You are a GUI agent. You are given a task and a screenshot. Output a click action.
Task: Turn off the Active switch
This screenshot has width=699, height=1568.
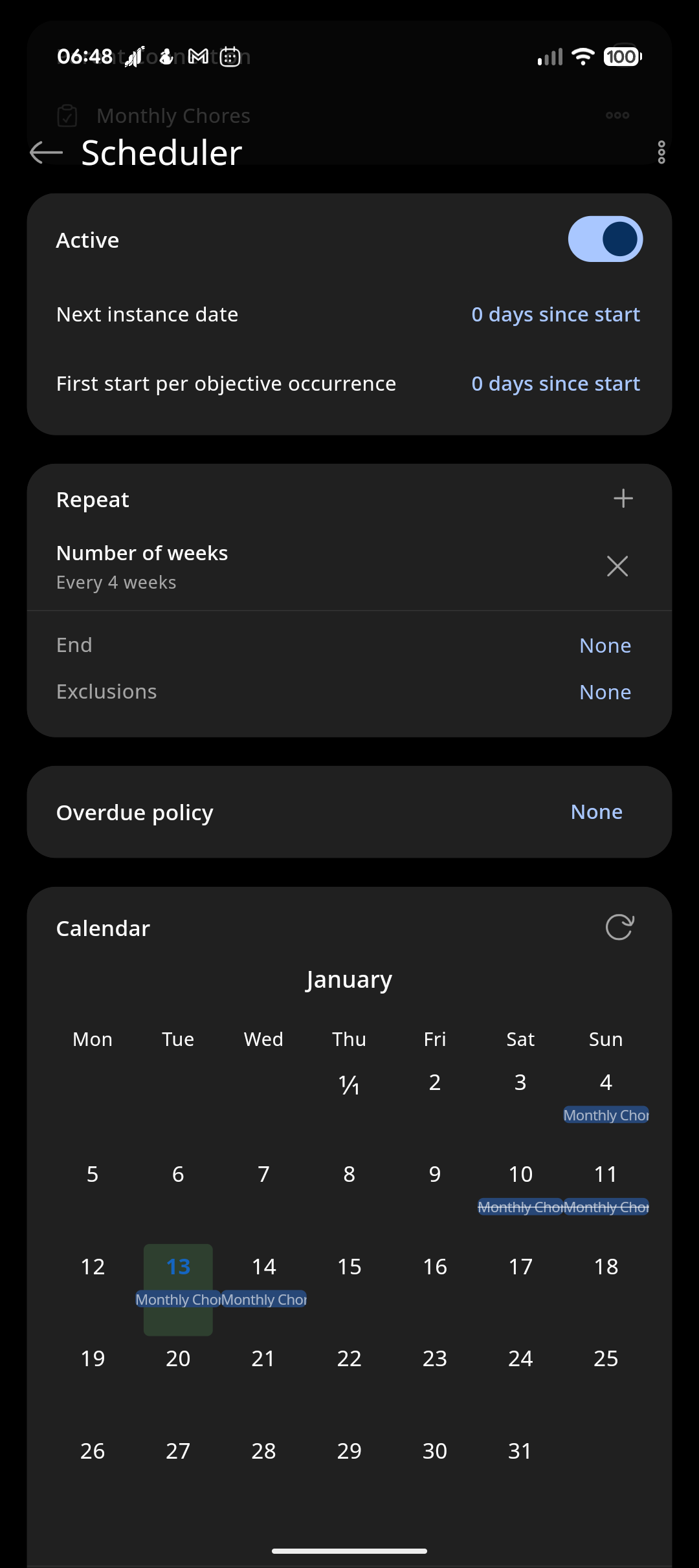click(x=605, y=239)
